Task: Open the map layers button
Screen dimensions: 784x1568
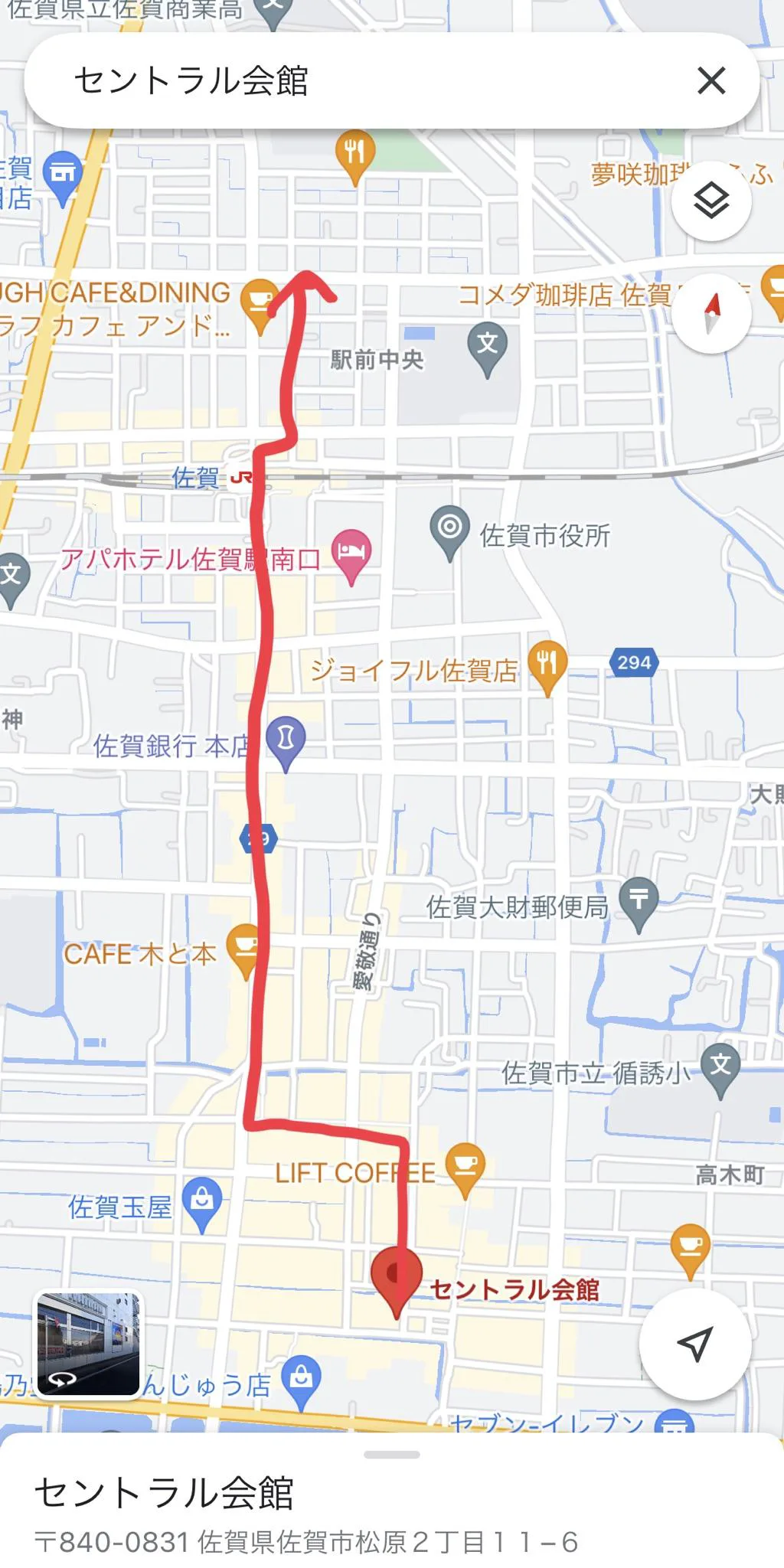Action: pos(711,201)
